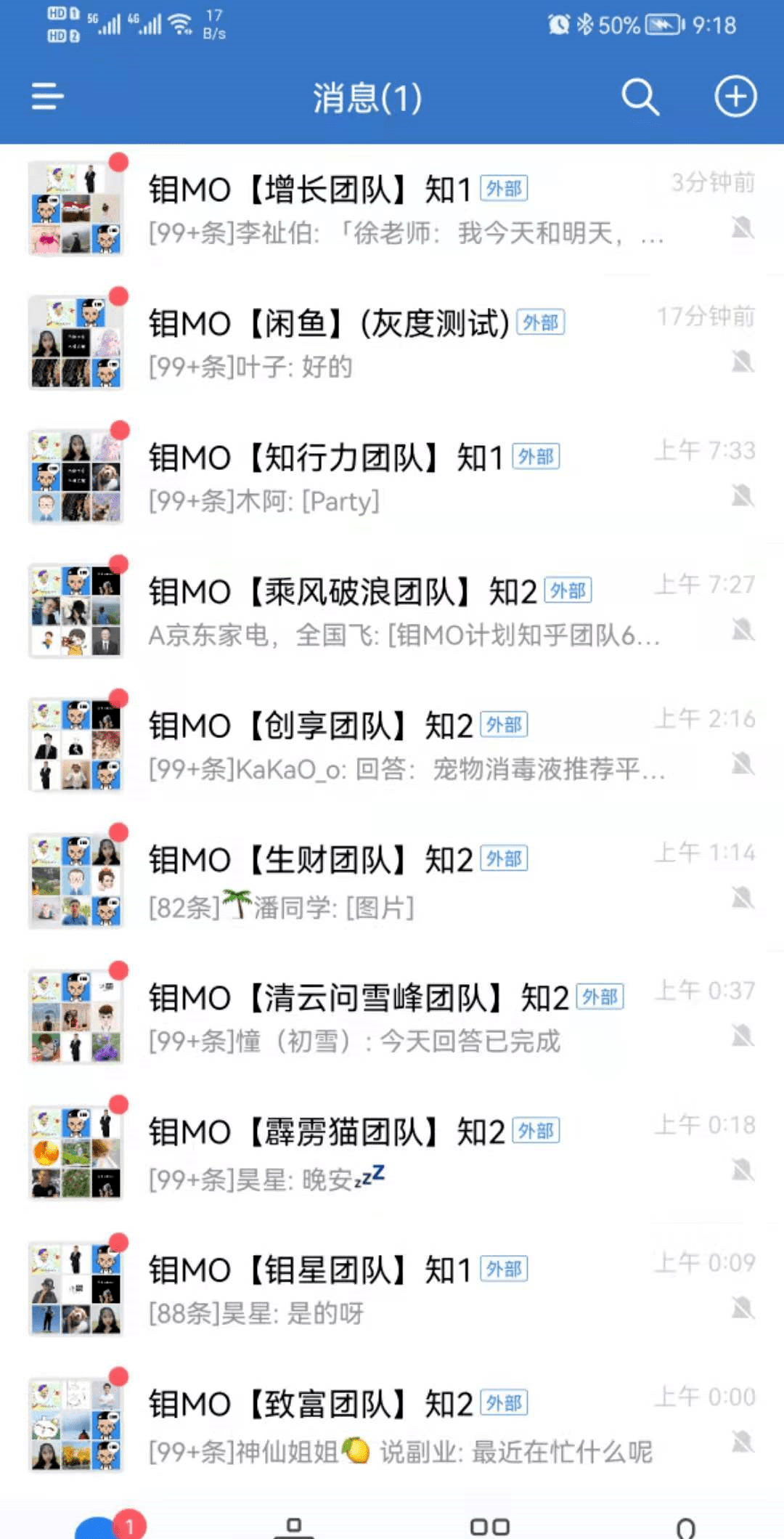
Task: Tap the group avatar of 生财团队
Action: 76,877
